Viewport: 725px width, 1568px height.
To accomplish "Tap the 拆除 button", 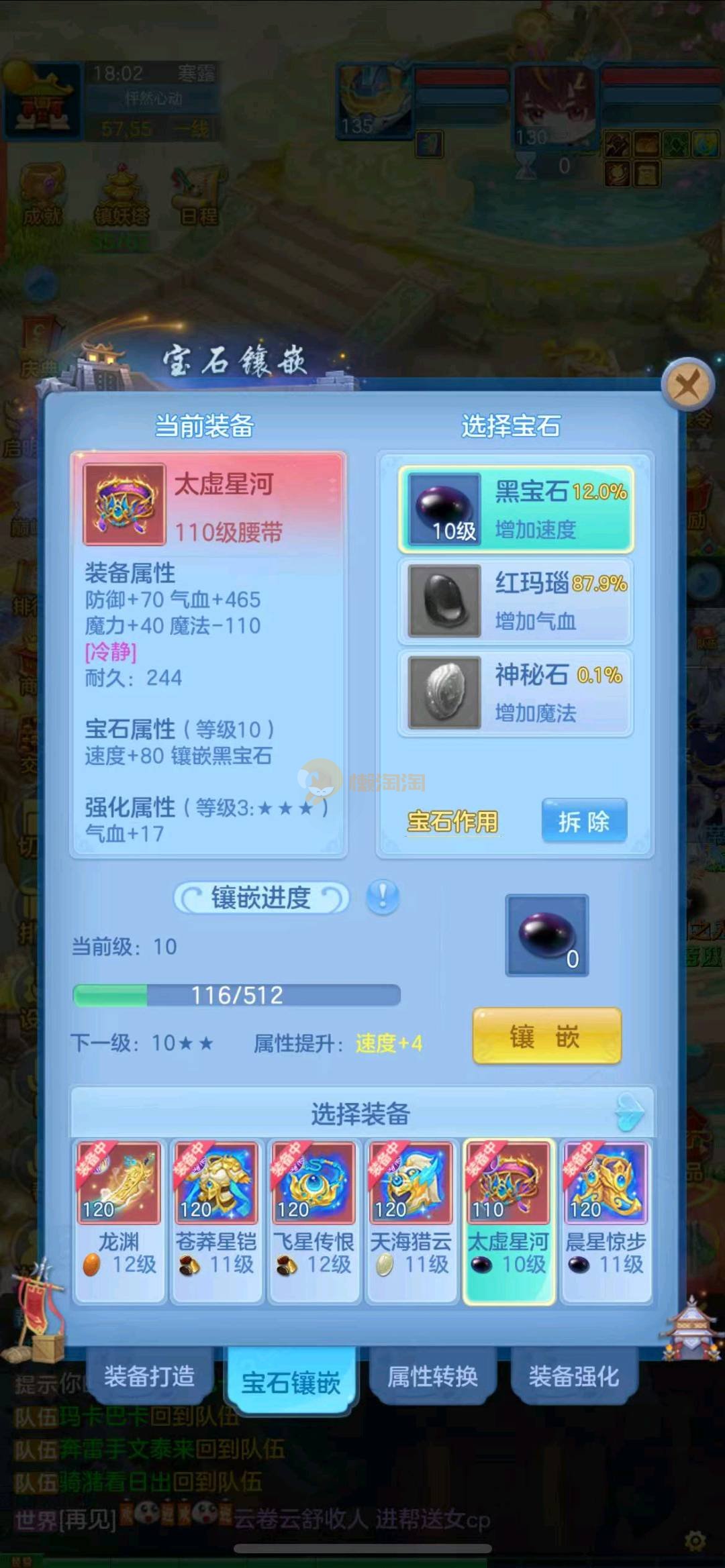I will 584,821.
